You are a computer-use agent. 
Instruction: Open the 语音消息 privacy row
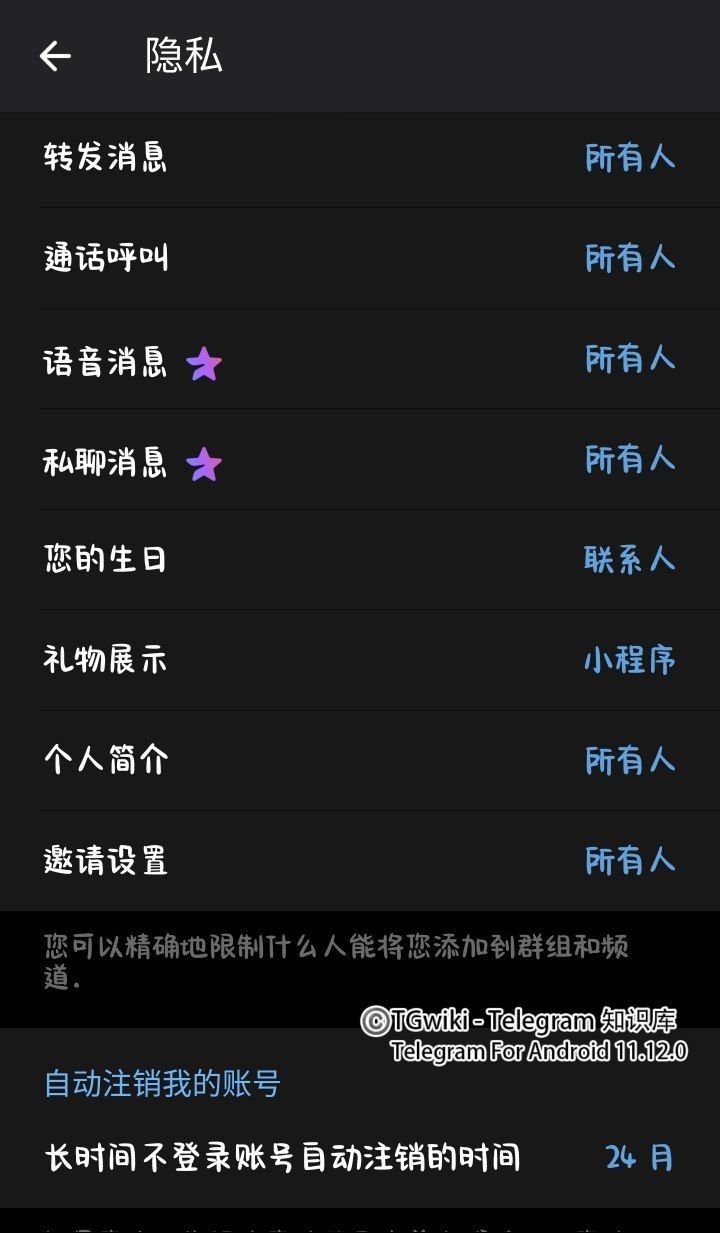tap(360, 360)
